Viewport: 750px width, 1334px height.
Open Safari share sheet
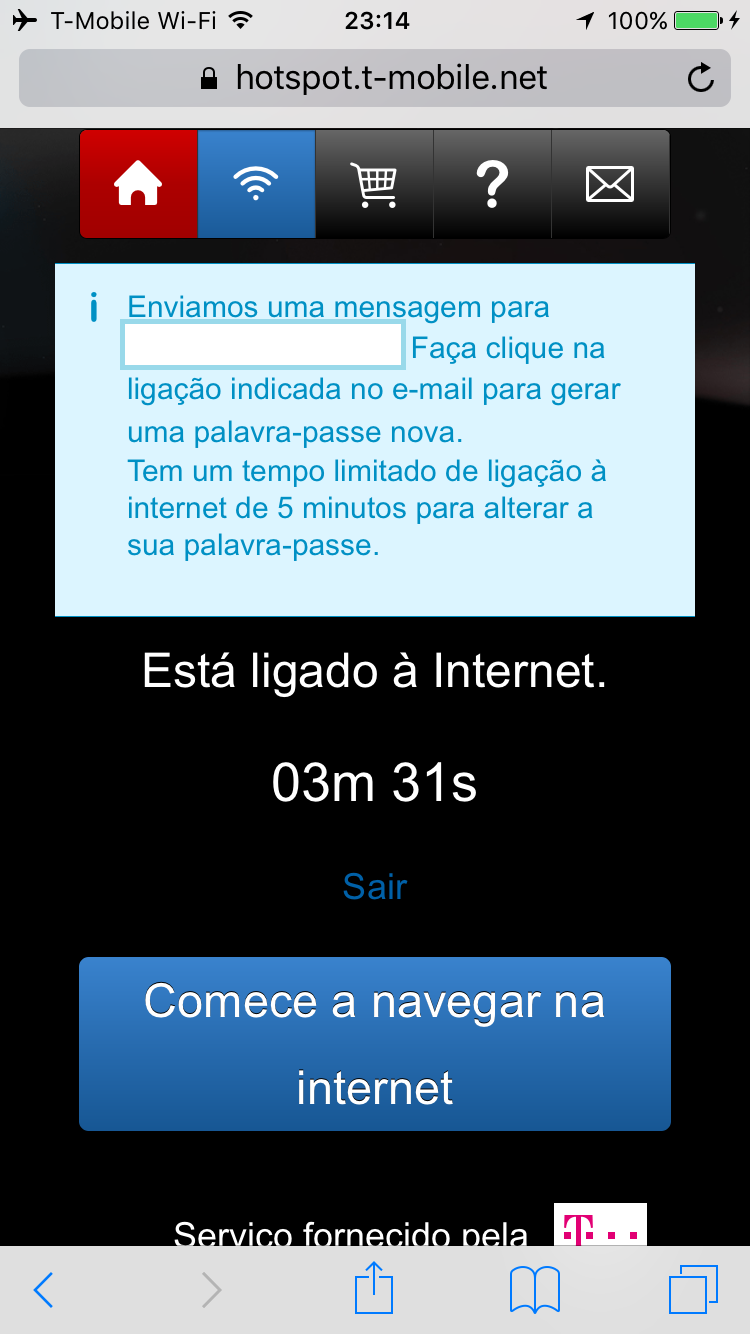[375, 1288]
